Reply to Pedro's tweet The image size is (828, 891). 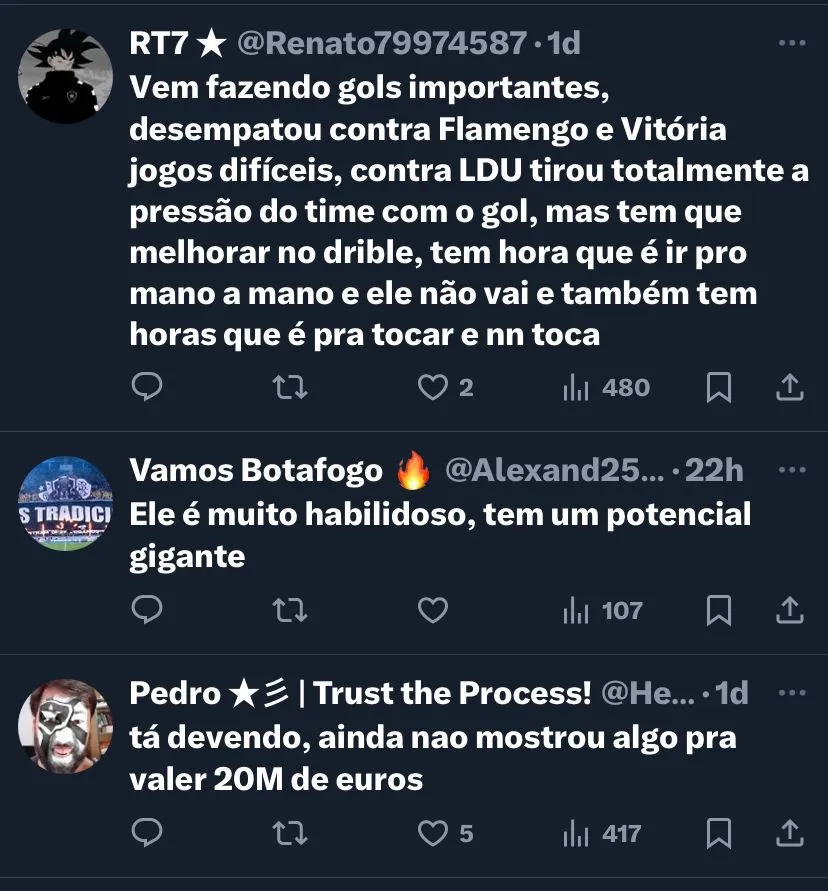pyautogui.click(x=147, y=833)
